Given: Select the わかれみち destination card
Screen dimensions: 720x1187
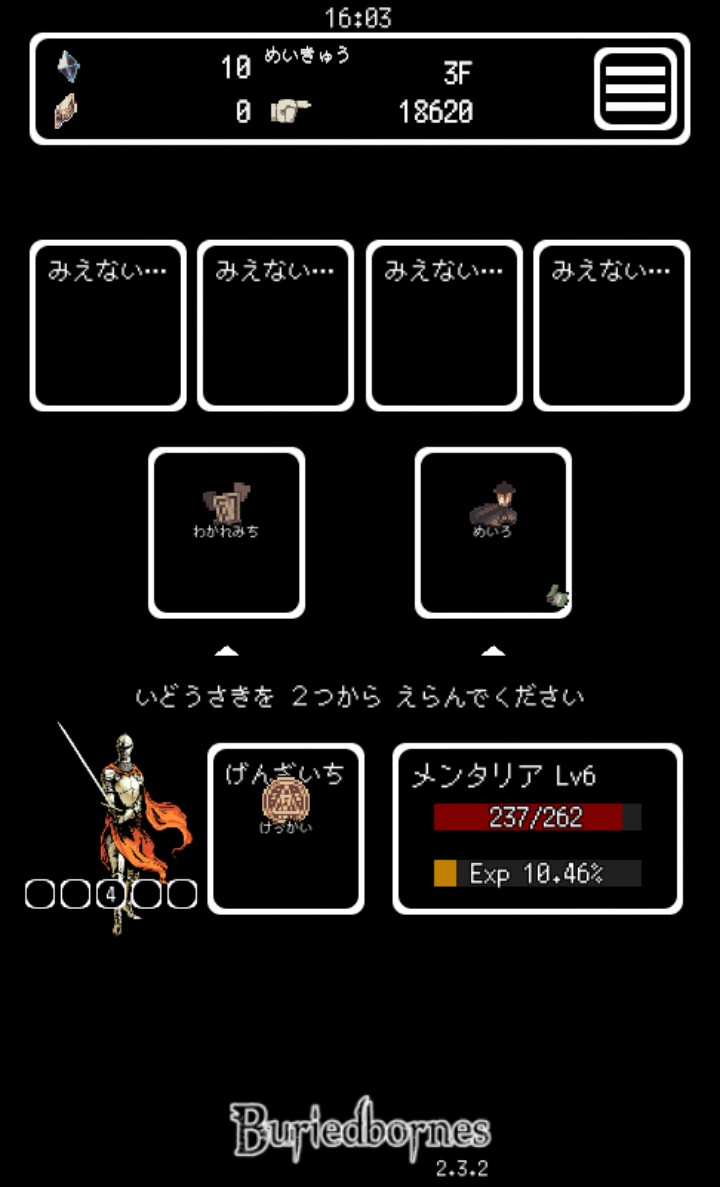Looking at the screenshot, I should click(226, 533).
